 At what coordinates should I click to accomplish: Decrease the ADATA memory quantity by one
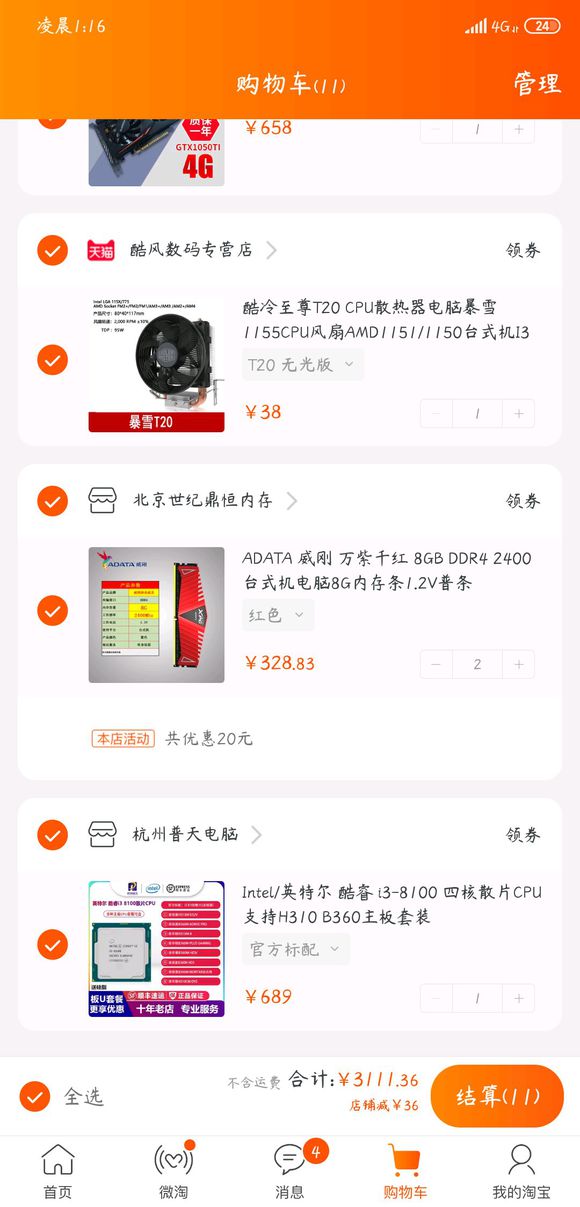coord(436,664)
